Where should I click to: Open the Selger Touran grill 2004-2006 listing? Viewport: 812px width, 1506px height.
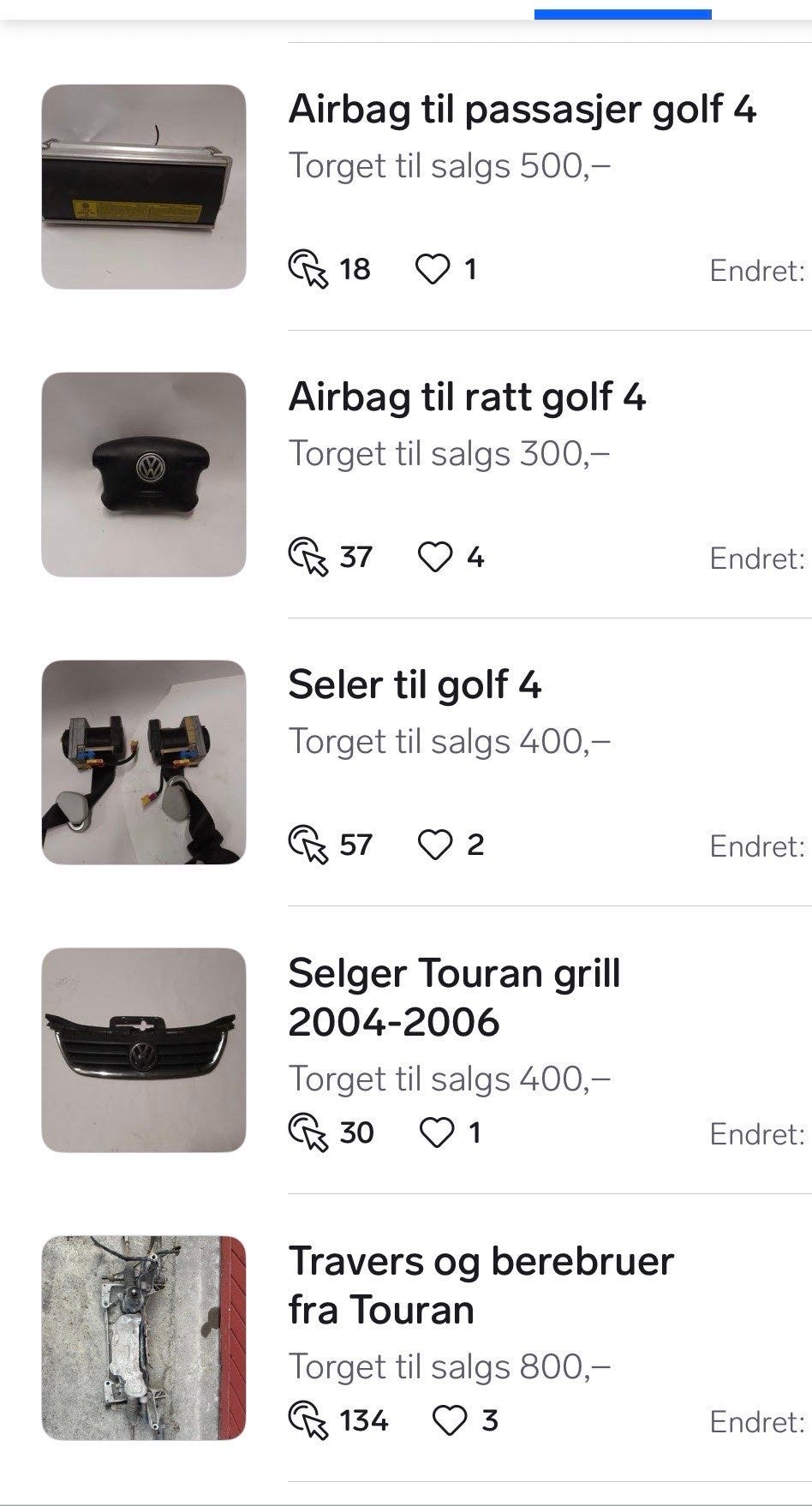click(455, 996)
